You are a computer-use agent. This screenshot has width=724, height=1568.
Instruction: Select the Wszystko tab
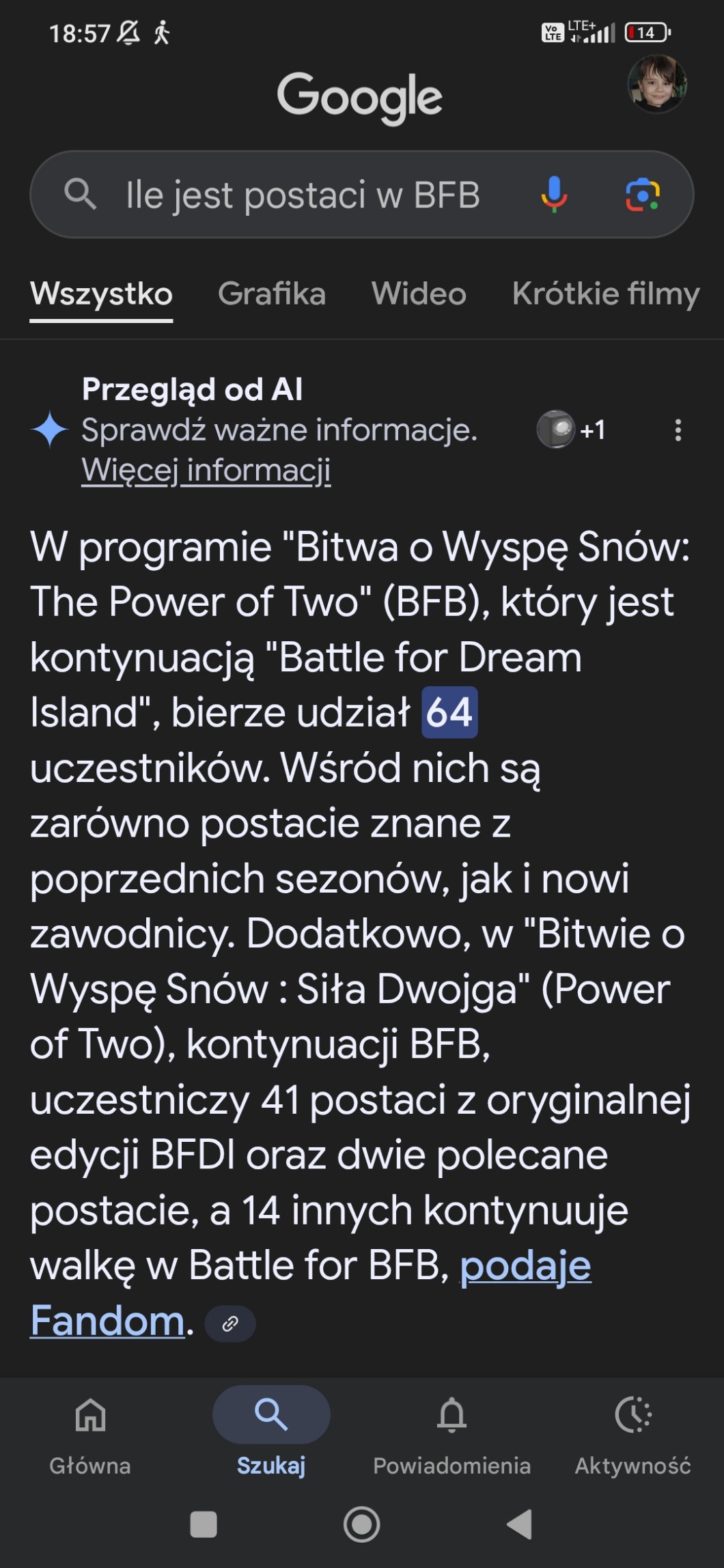(x=101, y=294)
